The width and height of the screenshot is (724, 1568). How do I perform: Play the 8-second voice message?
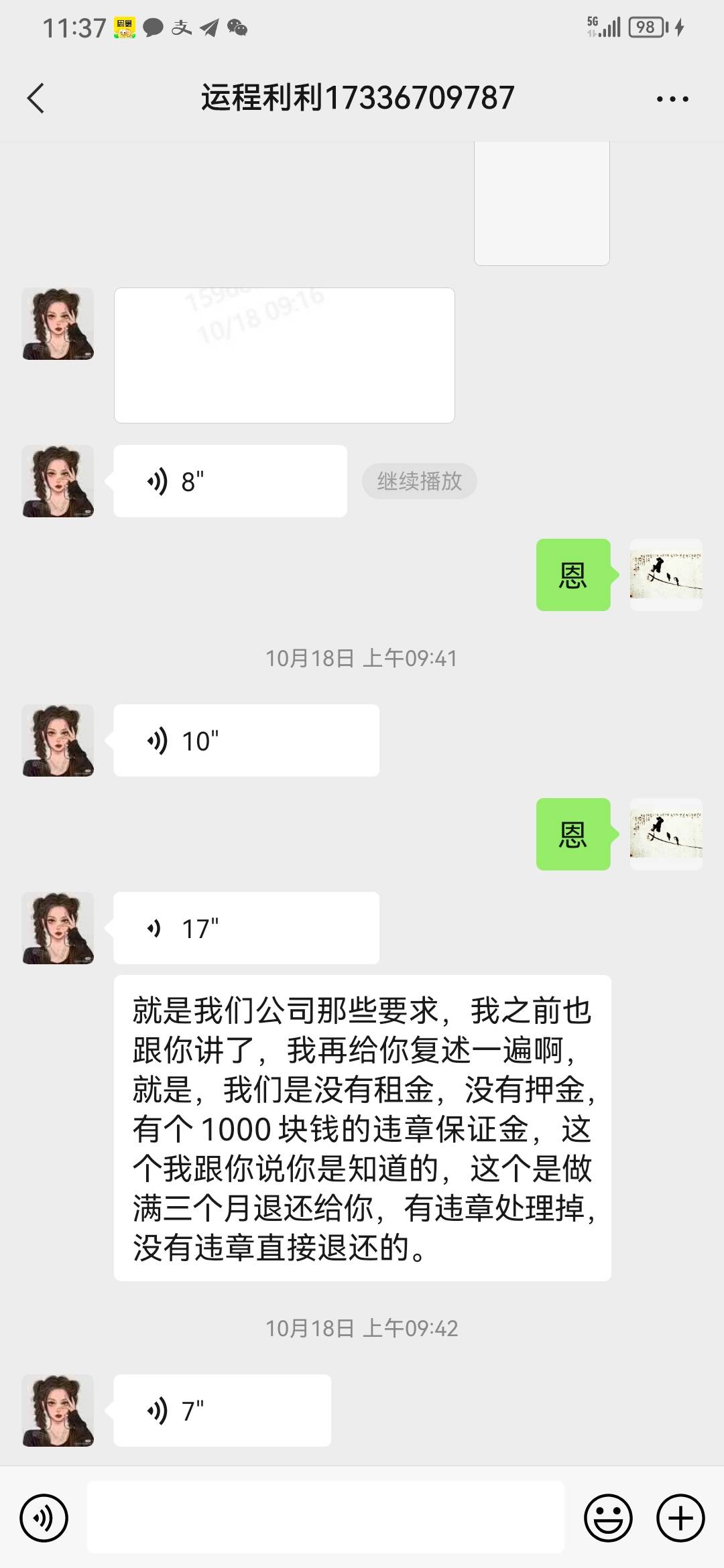[230, 481]
